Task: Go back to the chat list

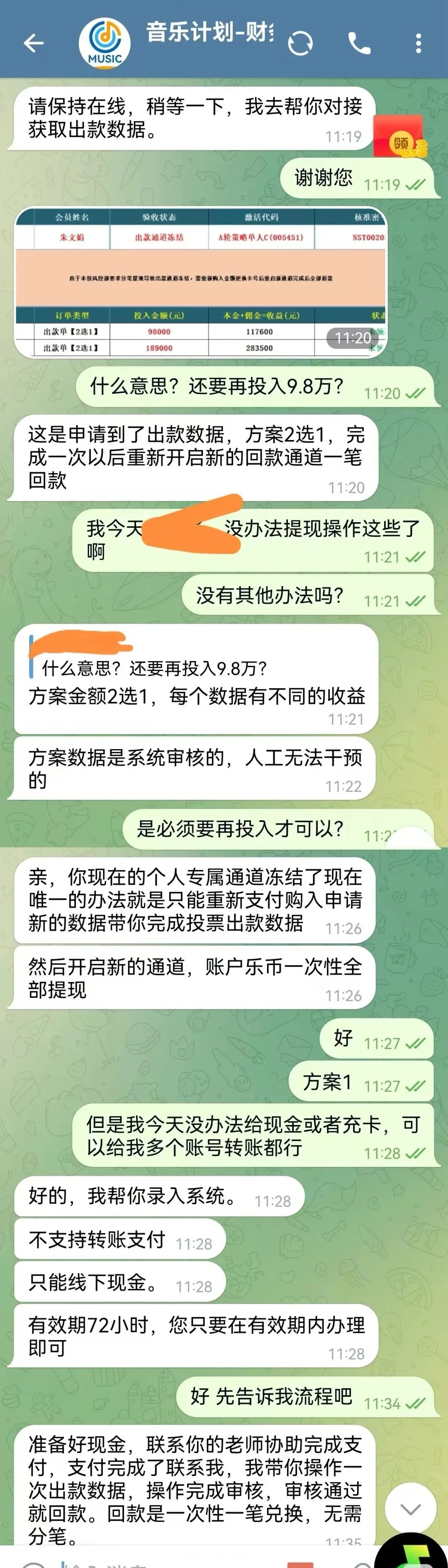Action: click(34, 43)
